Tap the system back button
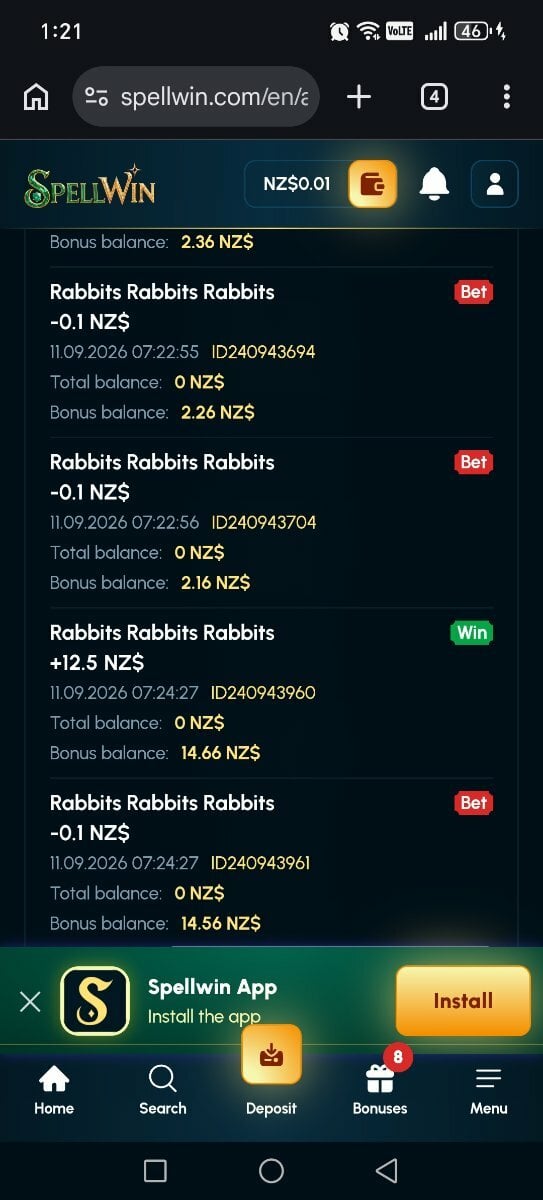The height and width of the screenshot is (1200, 543). 387,1171
